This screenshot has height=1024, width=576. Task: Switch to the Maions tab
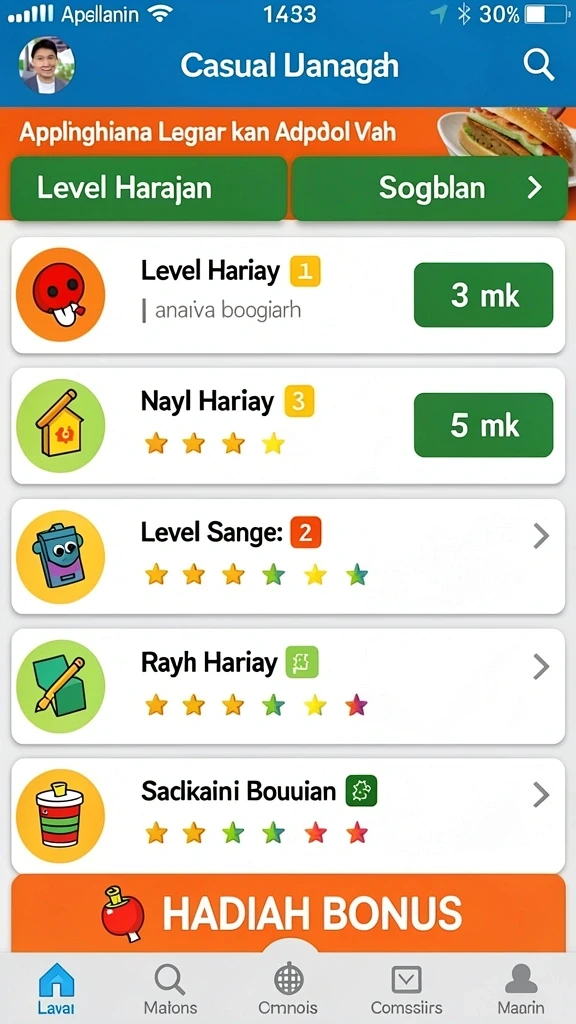[x=170, y=989]
